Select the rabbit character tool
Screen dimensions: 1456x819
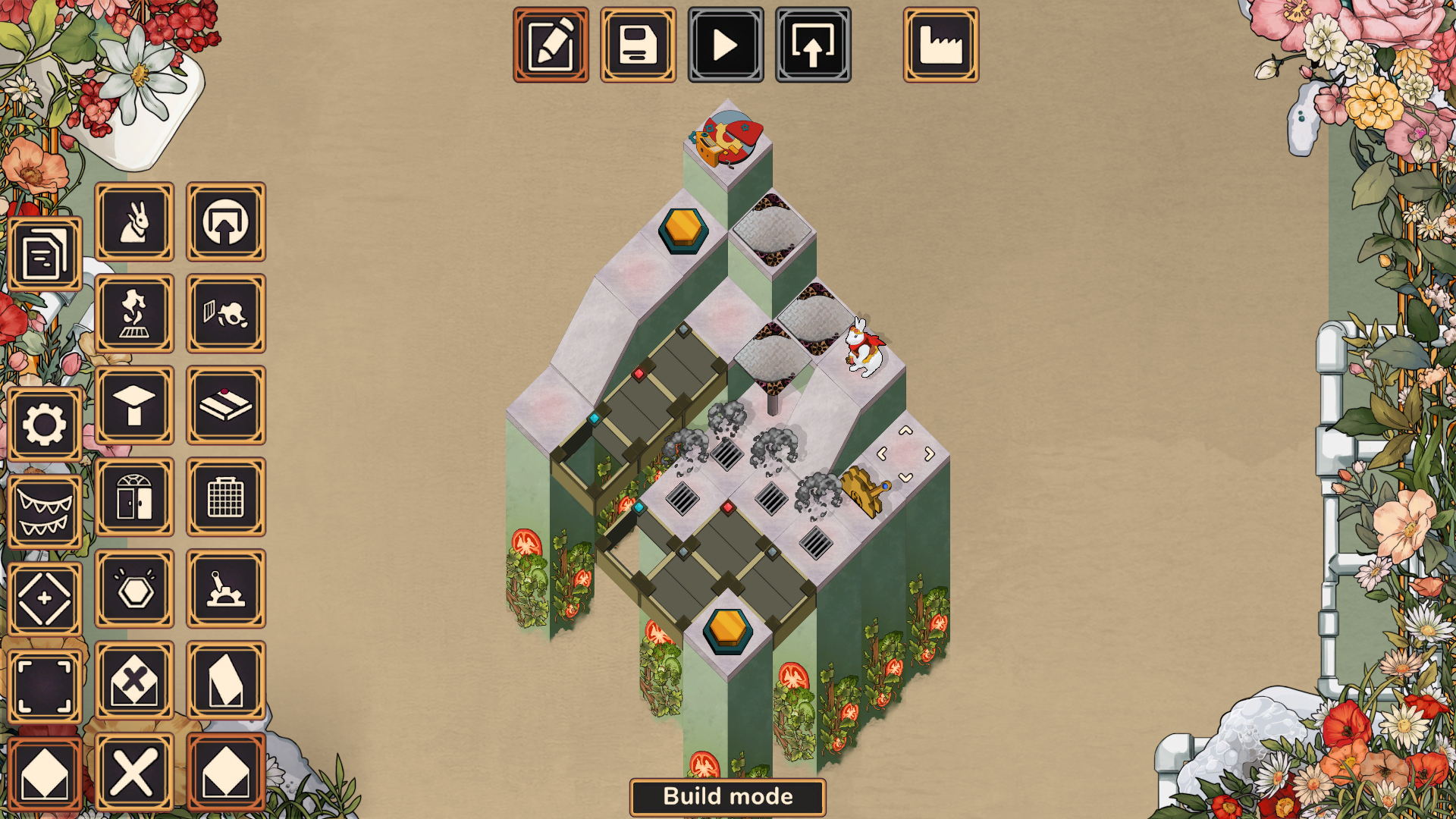coord(134,221)
